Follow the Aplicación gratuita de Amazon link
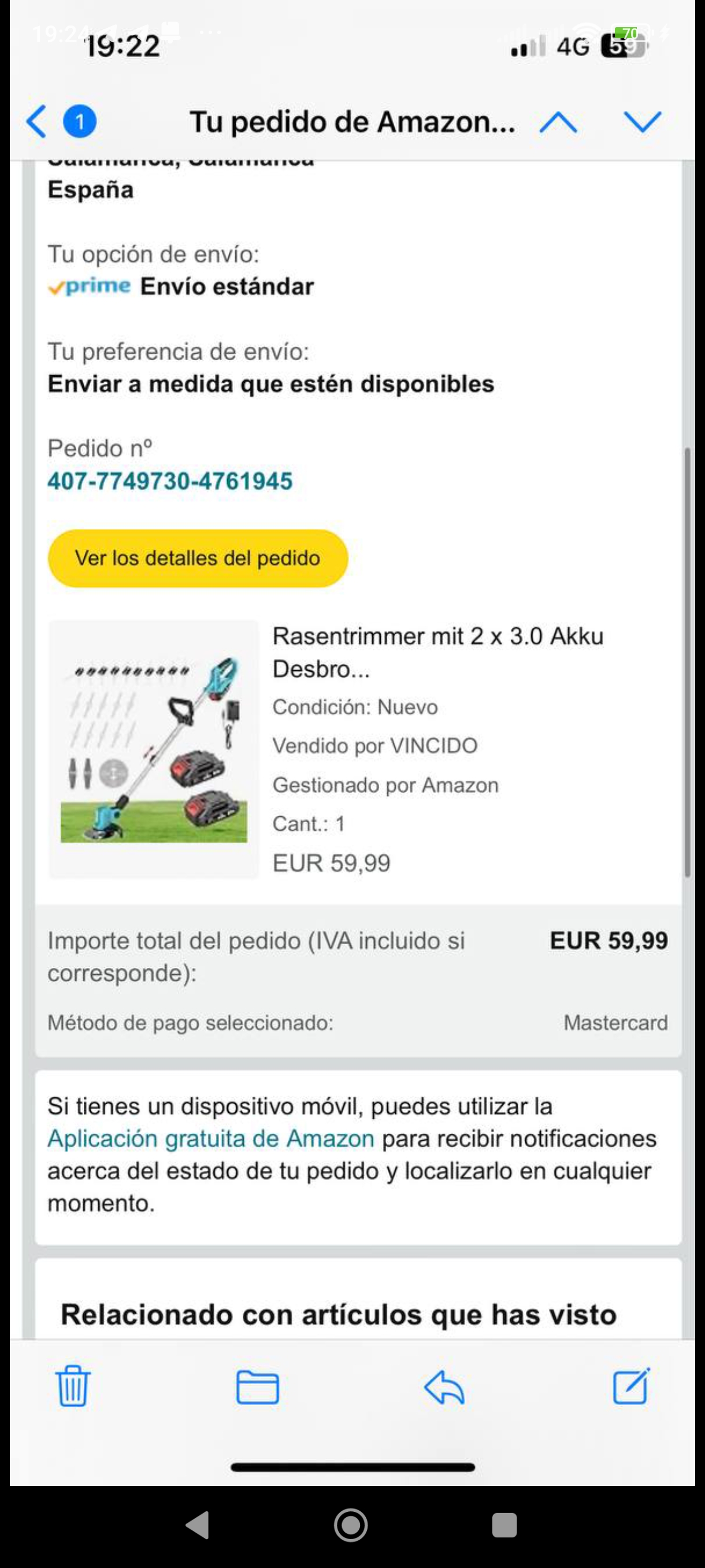 [210, 1138]
